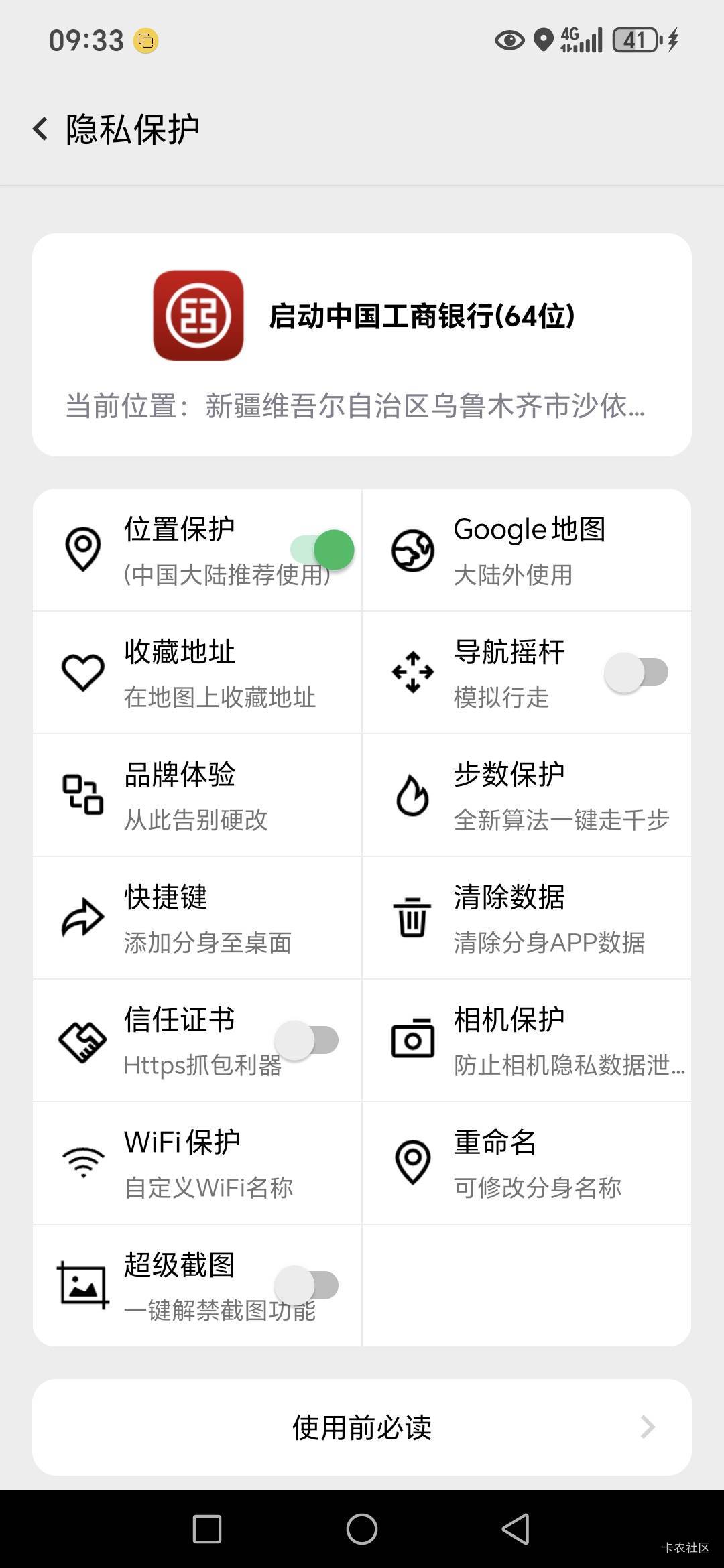
Task: Select 重命名 to rename the clone
Action: coord(527,1163)
